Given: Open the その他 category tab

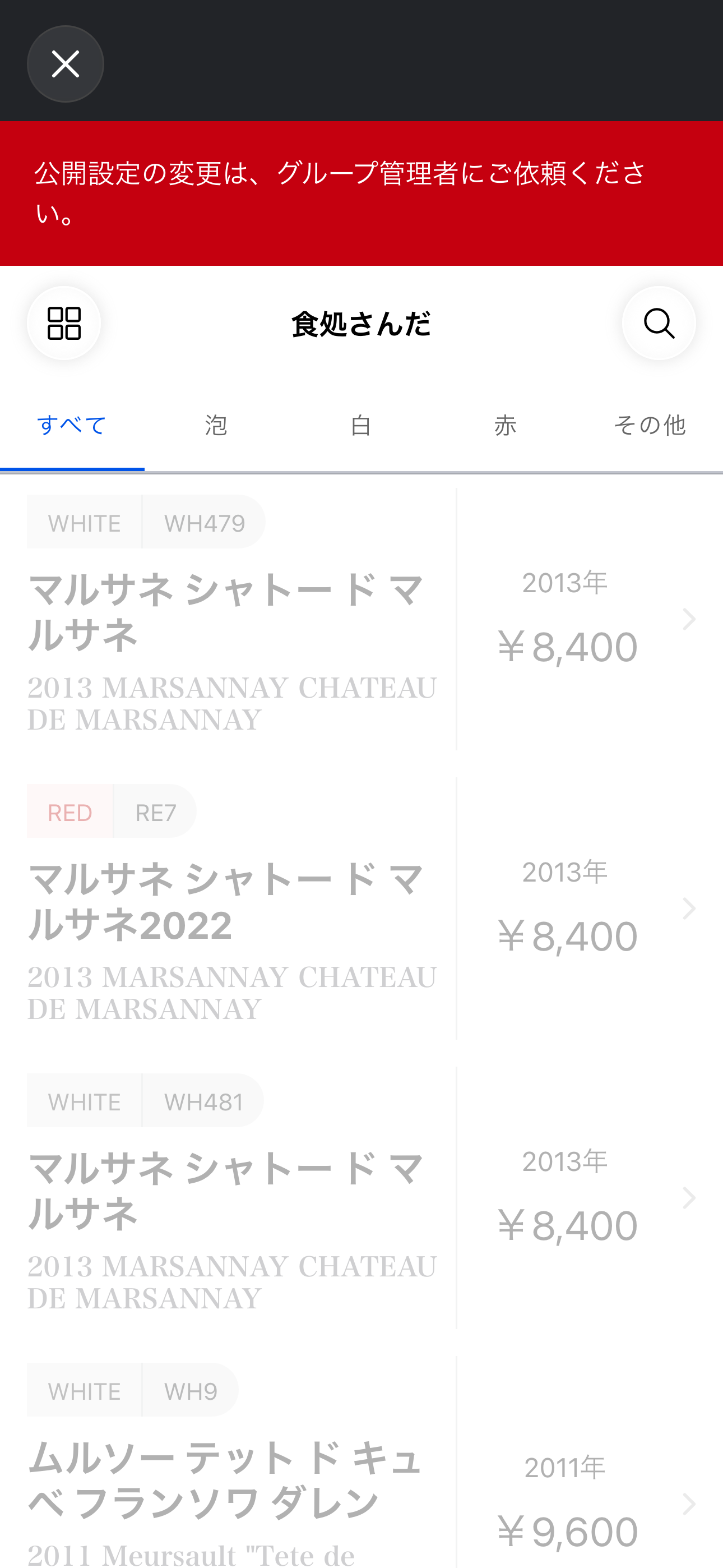Looking at the screenshot, I should click(x=650, y=425).
